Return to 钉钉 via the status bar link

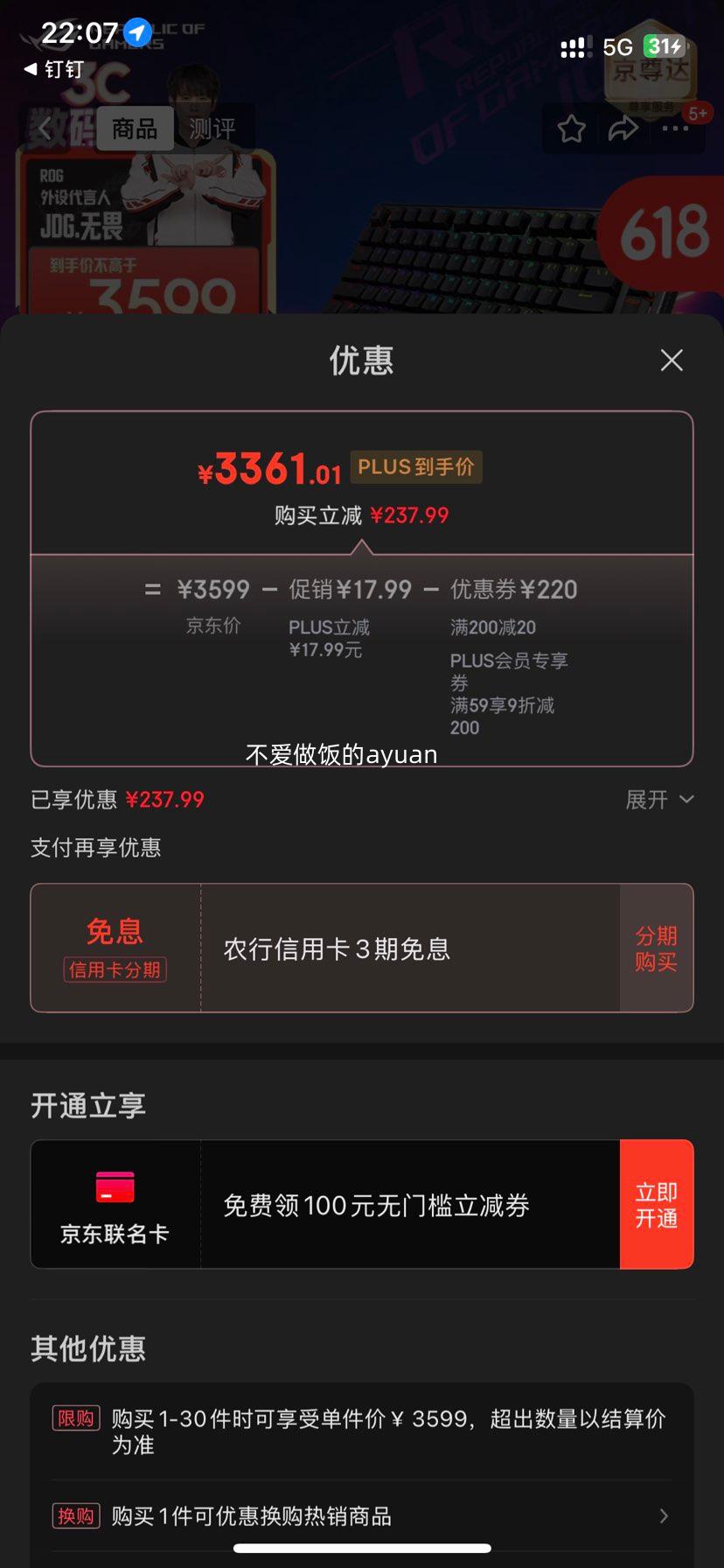coord(54,69)
